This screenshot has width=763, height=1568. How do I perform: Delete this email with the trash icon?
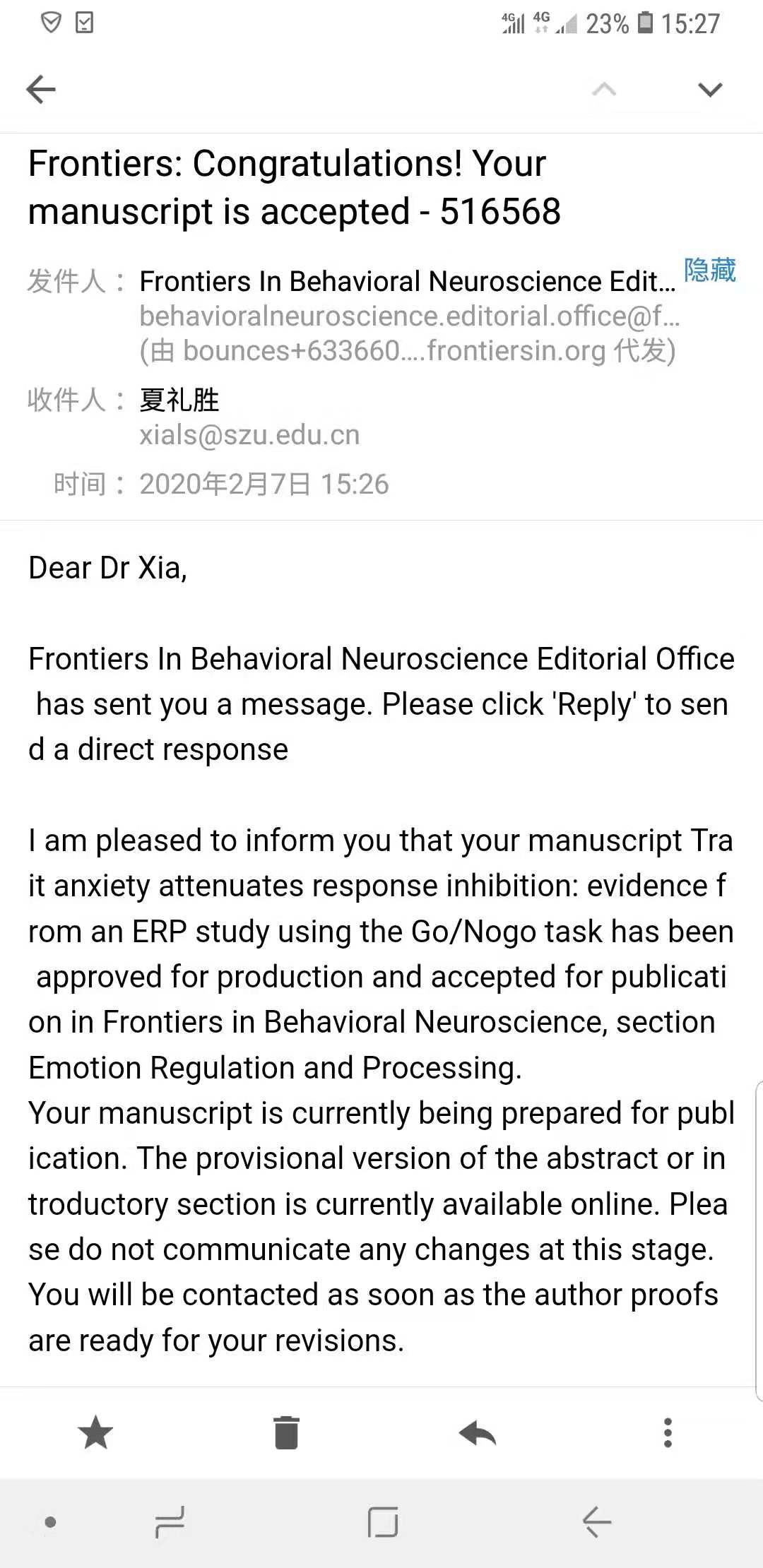[x=286, y=1433]
